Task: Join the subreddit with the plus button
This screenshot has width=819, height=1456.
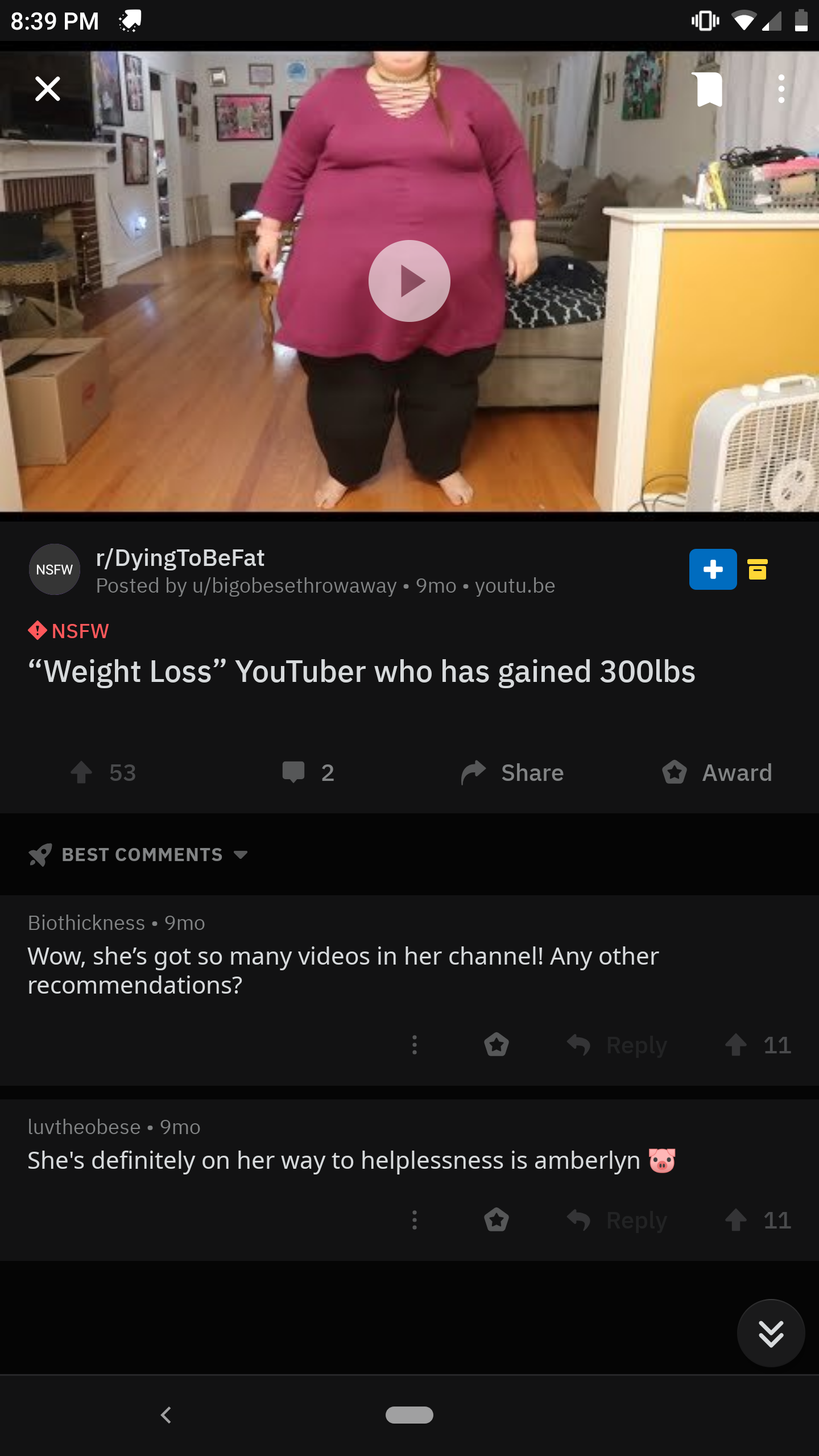Action: pos(713,569)
